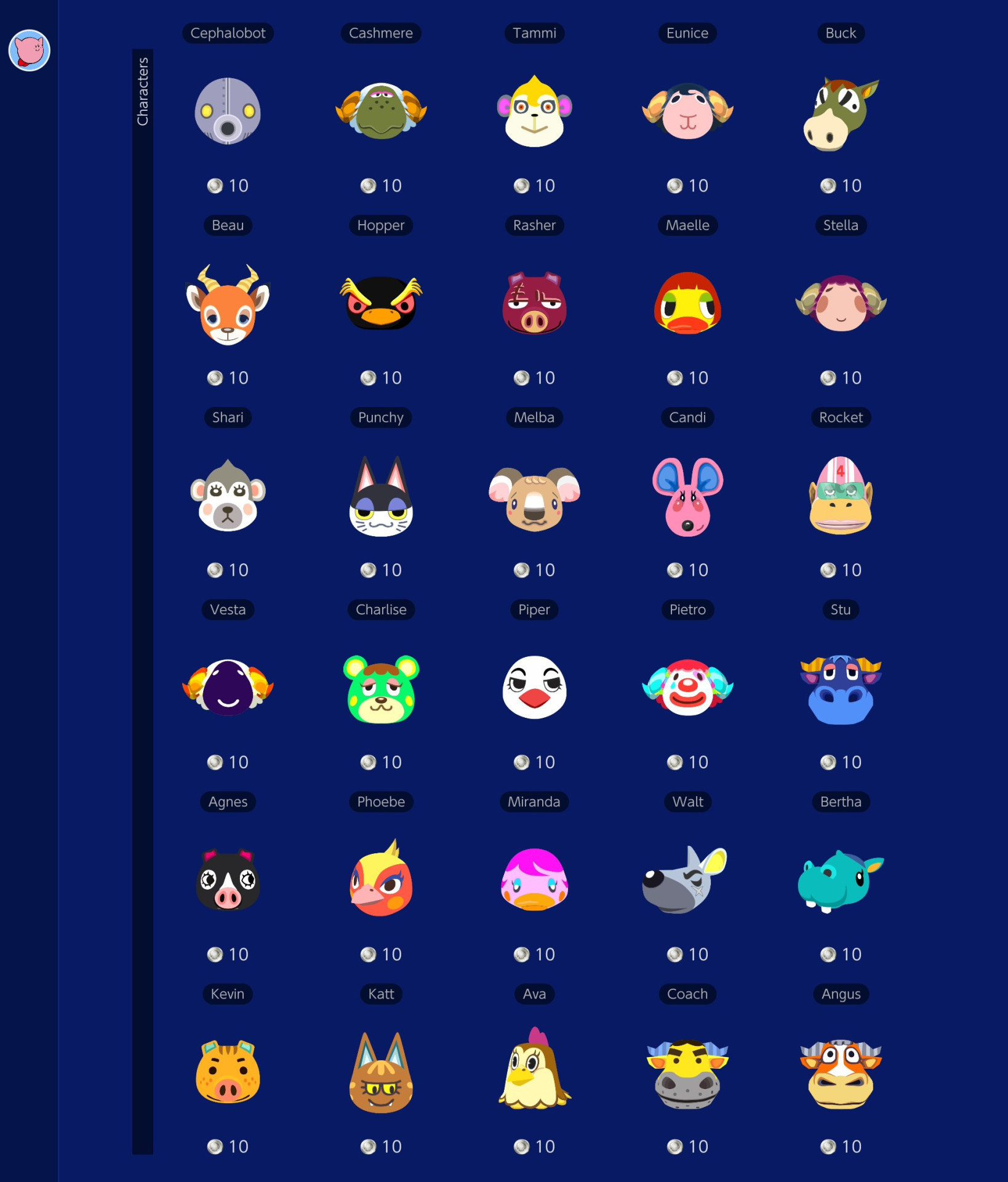This screenshot has width=1008, height=1182.
Task: Choose the Candi mouse character
Action: pos(687,497)
